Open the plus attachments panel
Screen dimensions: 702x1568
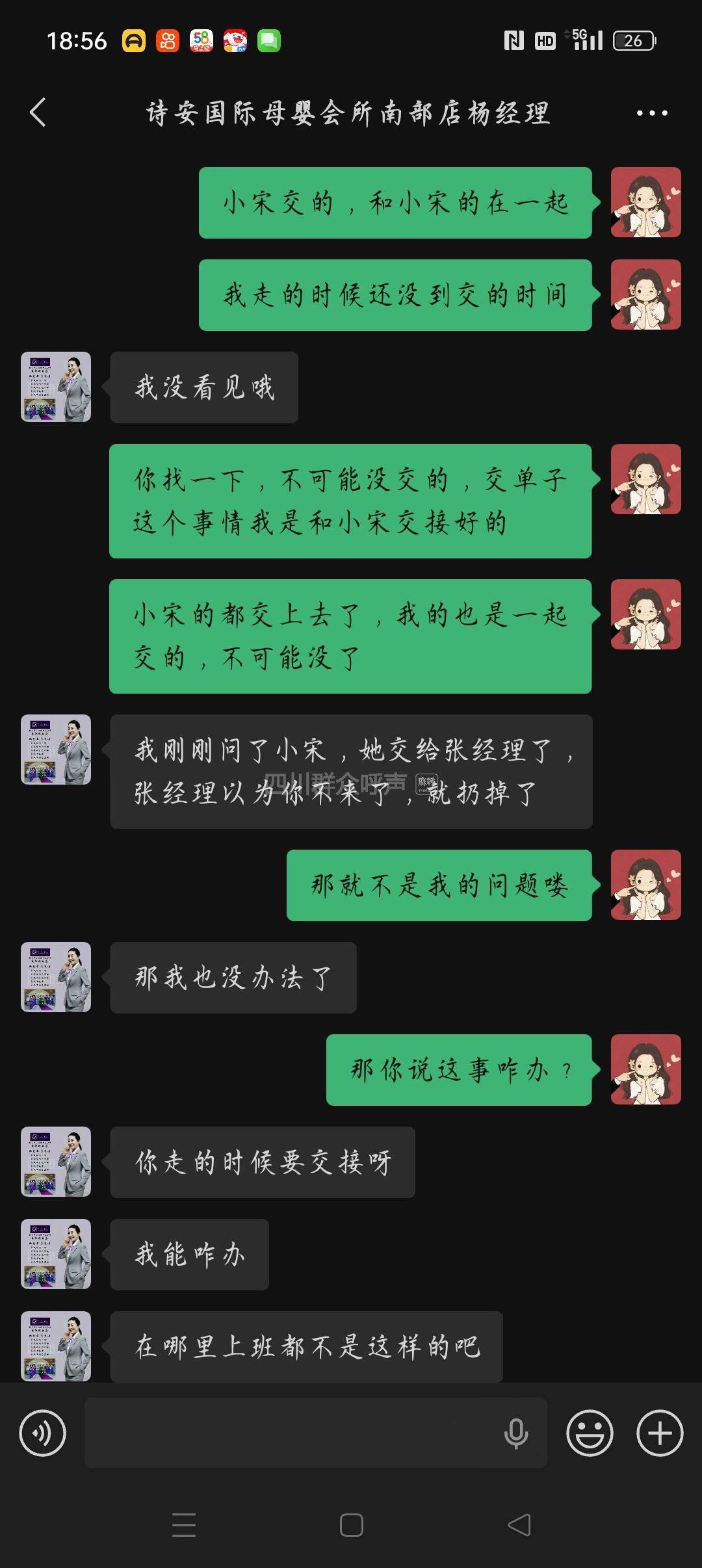tap(659, 1433)
